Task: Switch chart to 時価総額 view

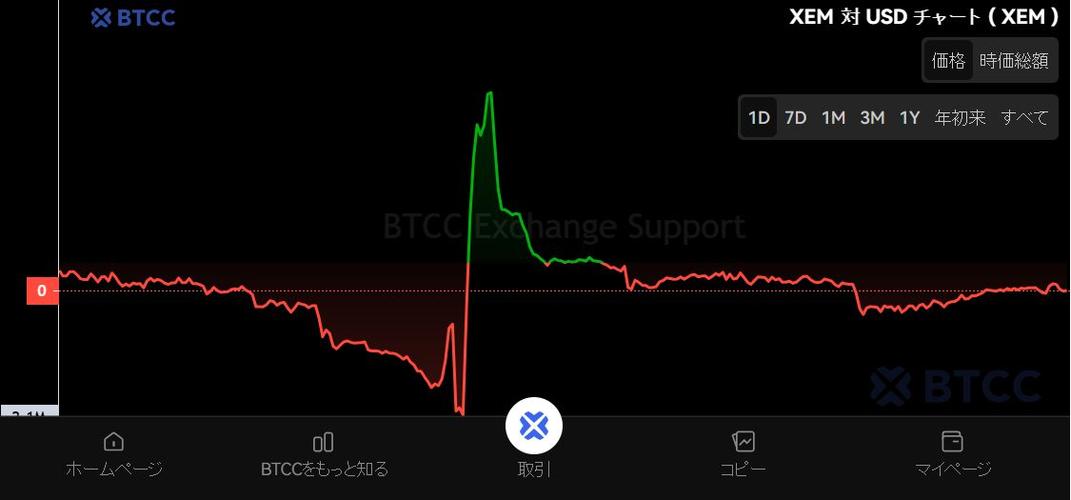Action: click(x=1014, y=61)
